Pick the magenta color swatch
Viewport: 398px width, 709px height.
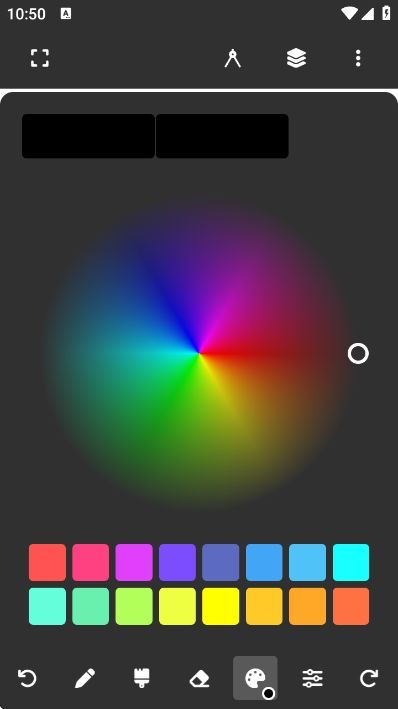[134, 562]
